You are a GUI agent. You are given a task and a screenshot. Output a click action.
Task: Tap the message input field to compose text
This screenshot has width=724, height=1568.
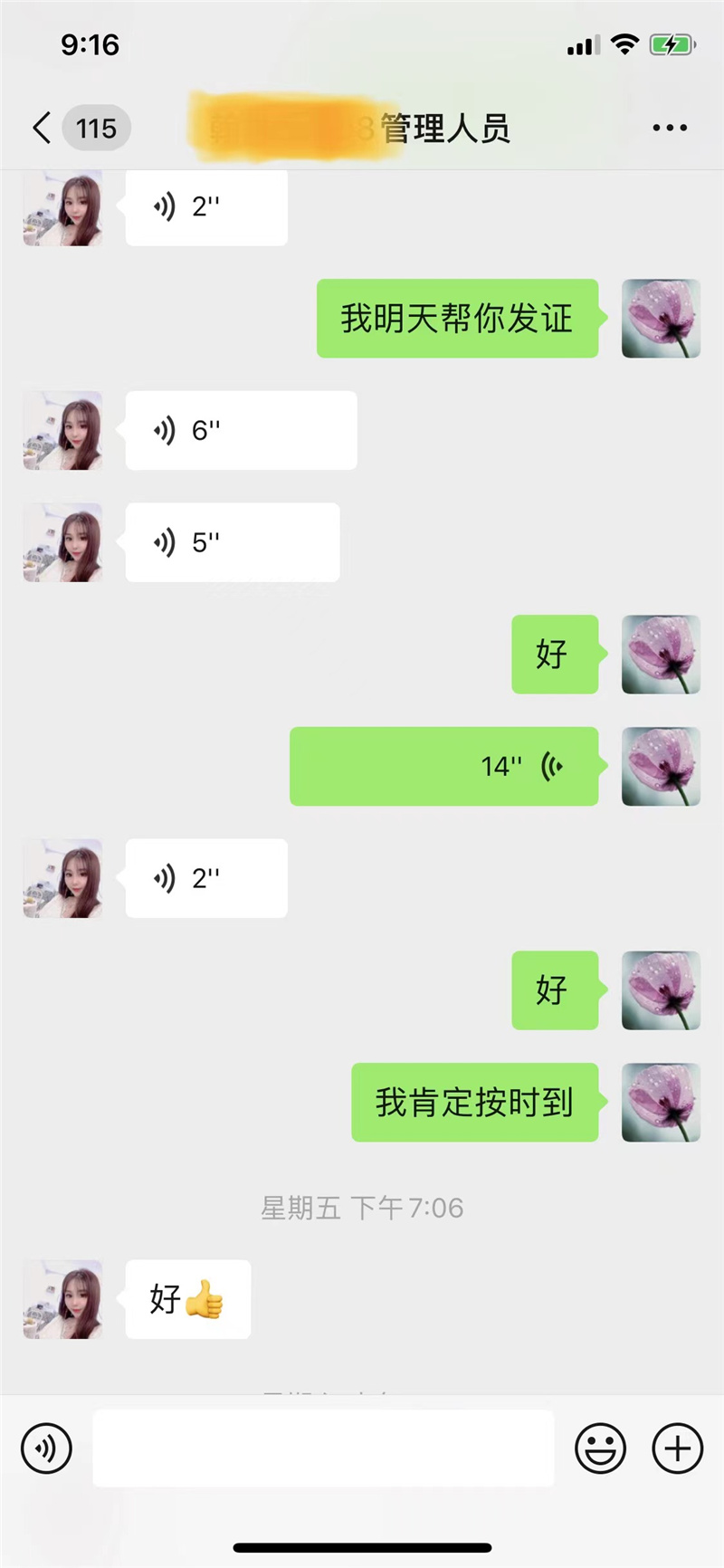tap(323, 1448)
